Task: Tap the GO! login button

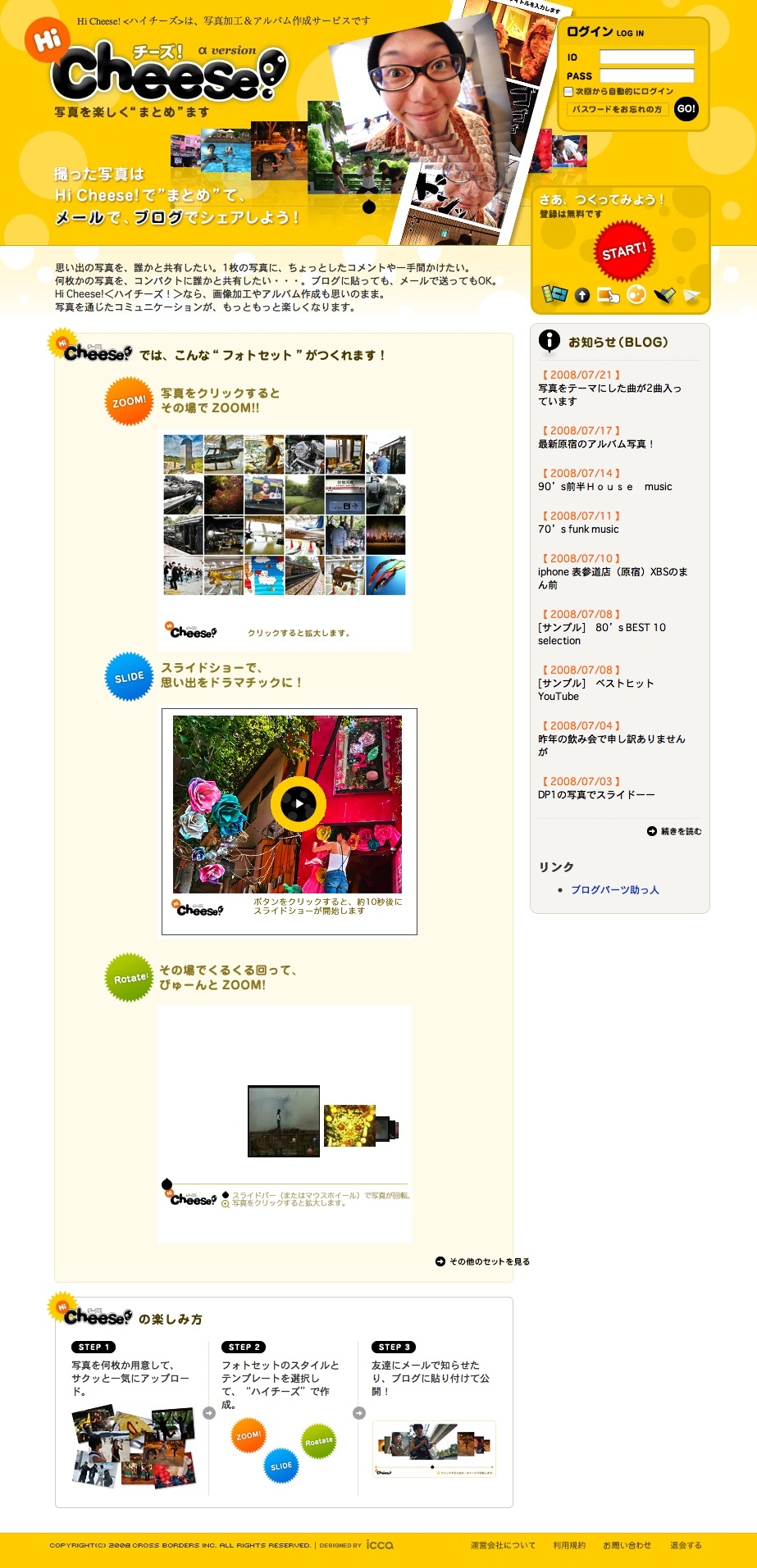Action: point(686,108)
